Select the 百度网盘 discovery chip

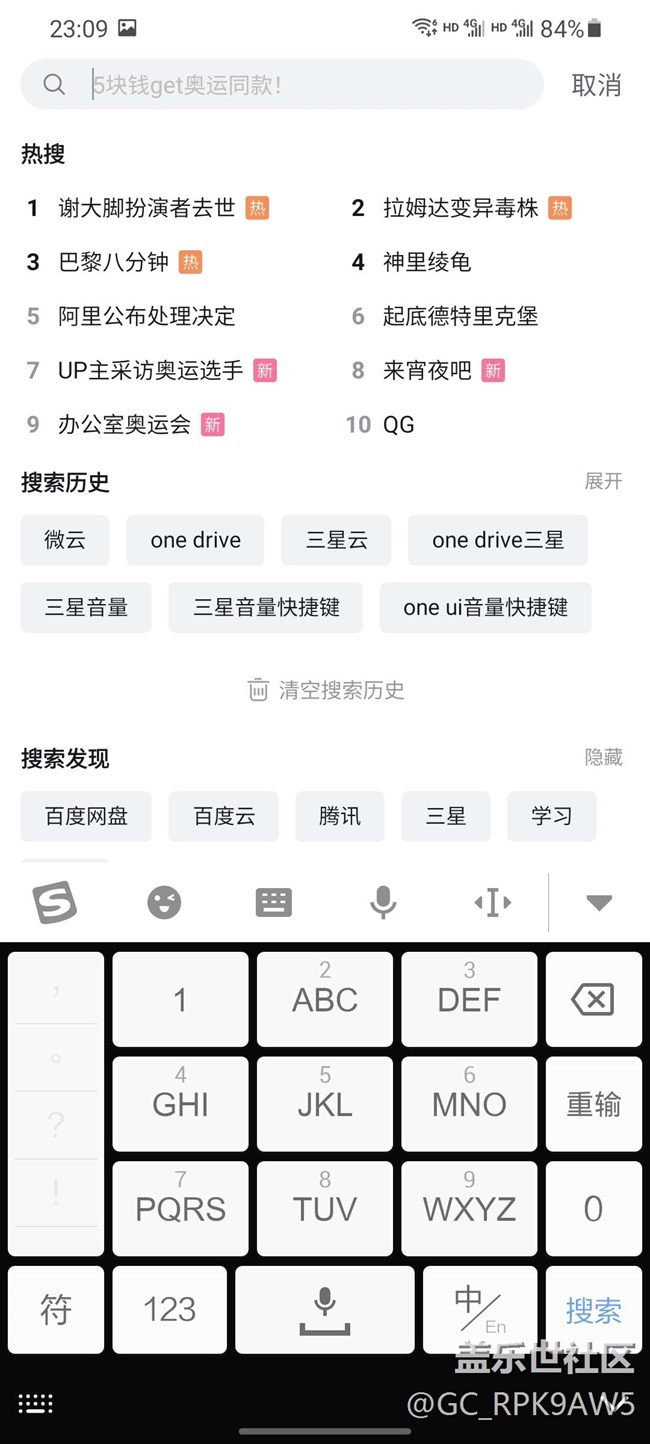pos(86,816)
